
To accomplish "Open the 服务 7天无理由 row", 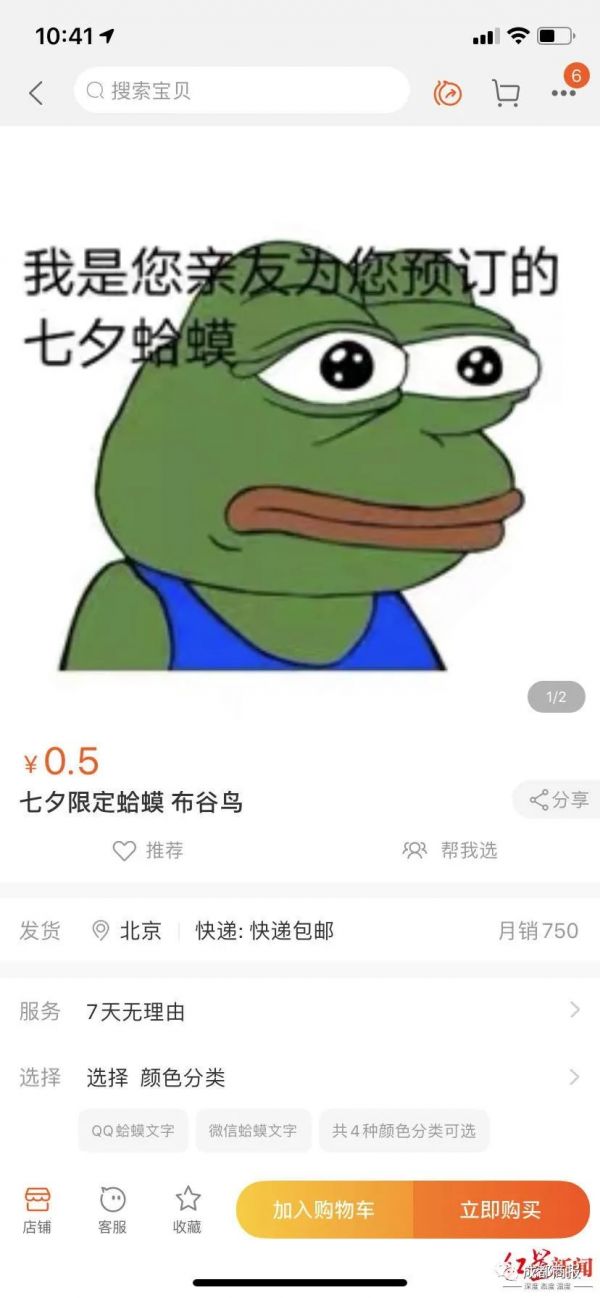I will (300, 1011).
